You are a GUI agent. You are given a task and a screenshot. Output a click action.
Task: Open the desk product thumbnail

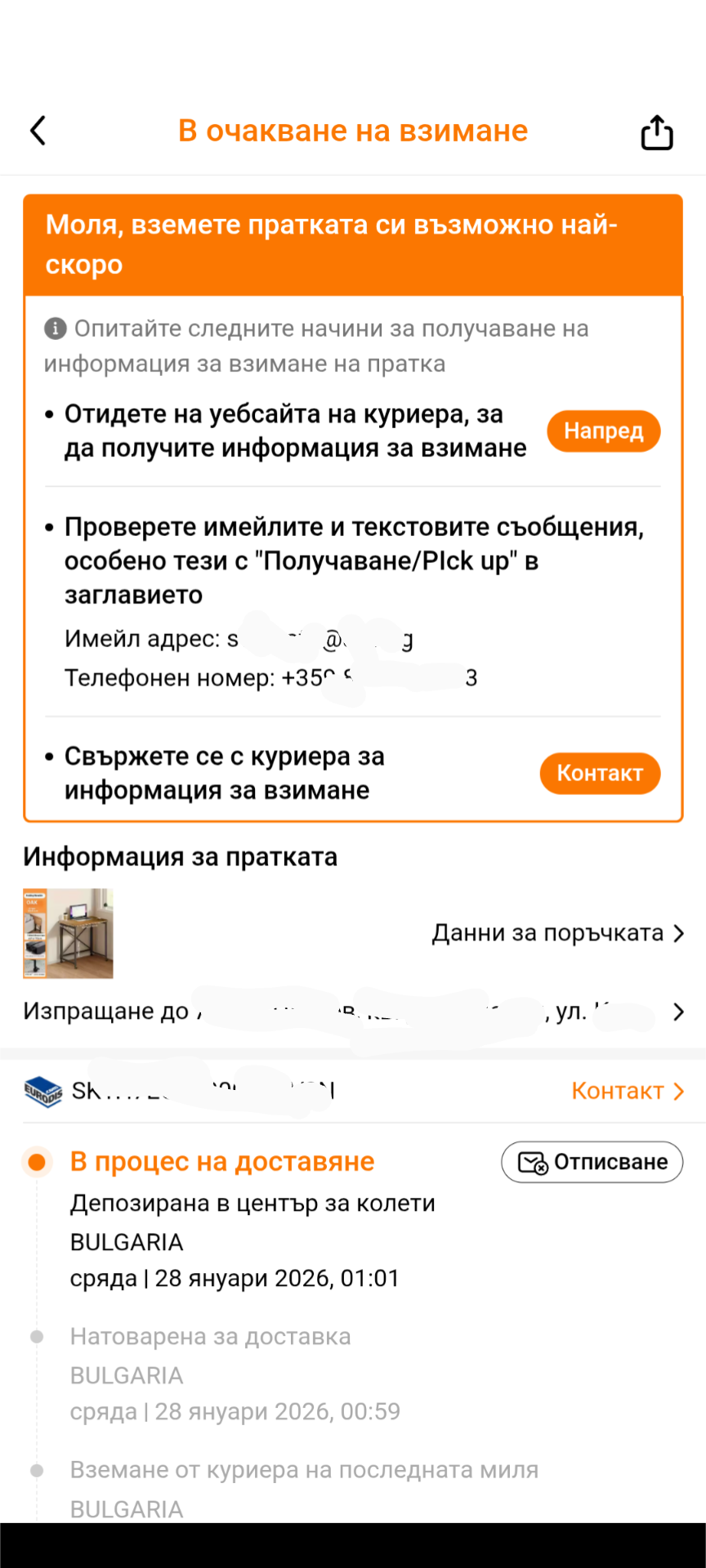coord(69,933)
